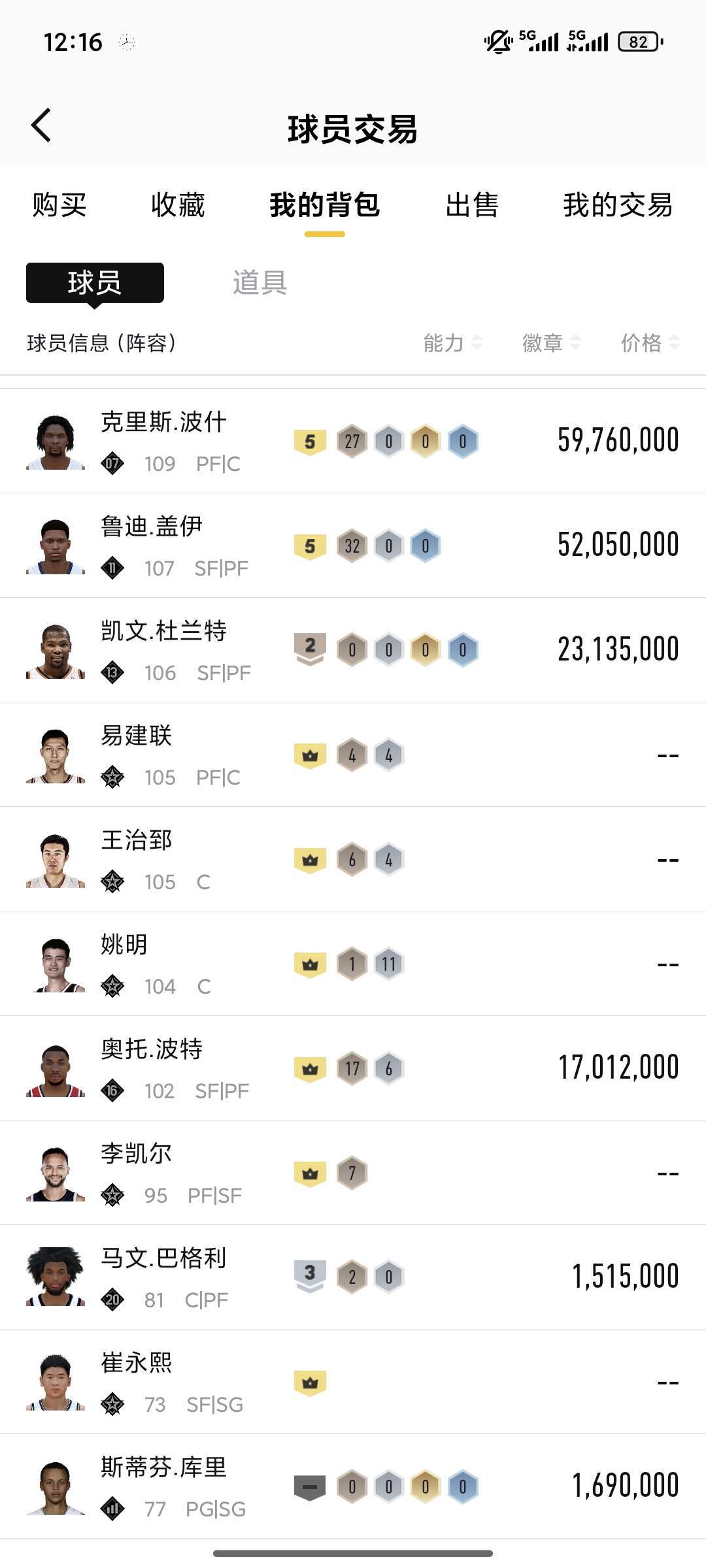706x1568 pixels.
Task: Open 王治郅 in the backpack
Action: coord(136,859)
